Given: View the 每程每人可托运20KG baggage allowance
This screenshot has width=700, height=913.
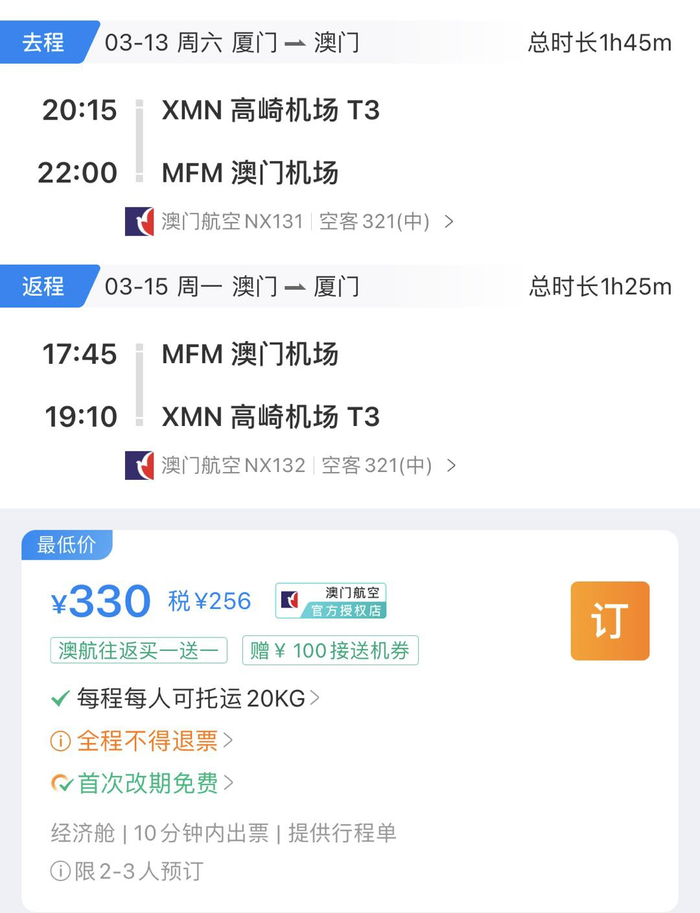Looking at the screenshot, I should click(188, 698).
